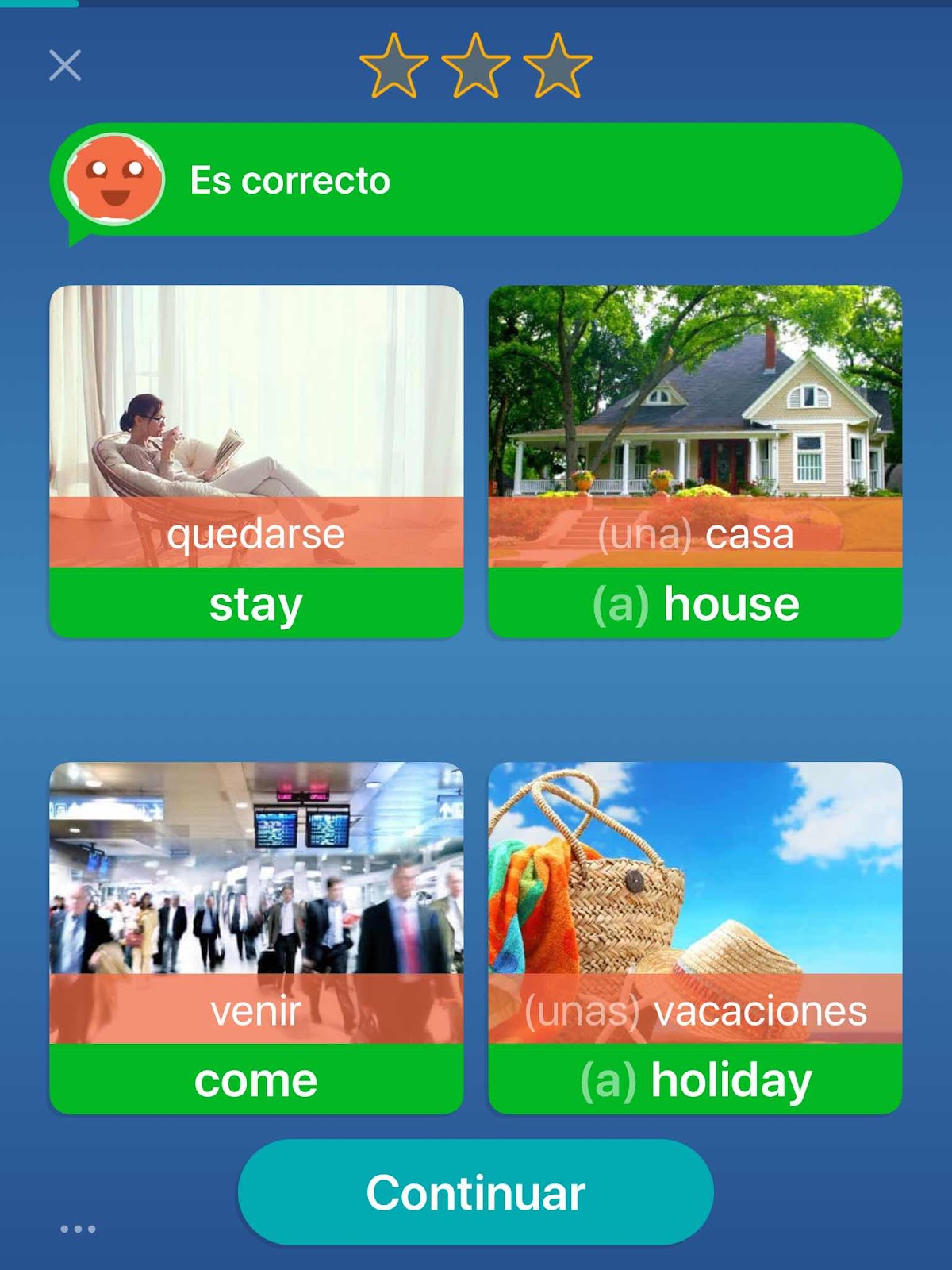Select the vacaciones / holiday card
952x1270 pixels.
click(695, 937)
